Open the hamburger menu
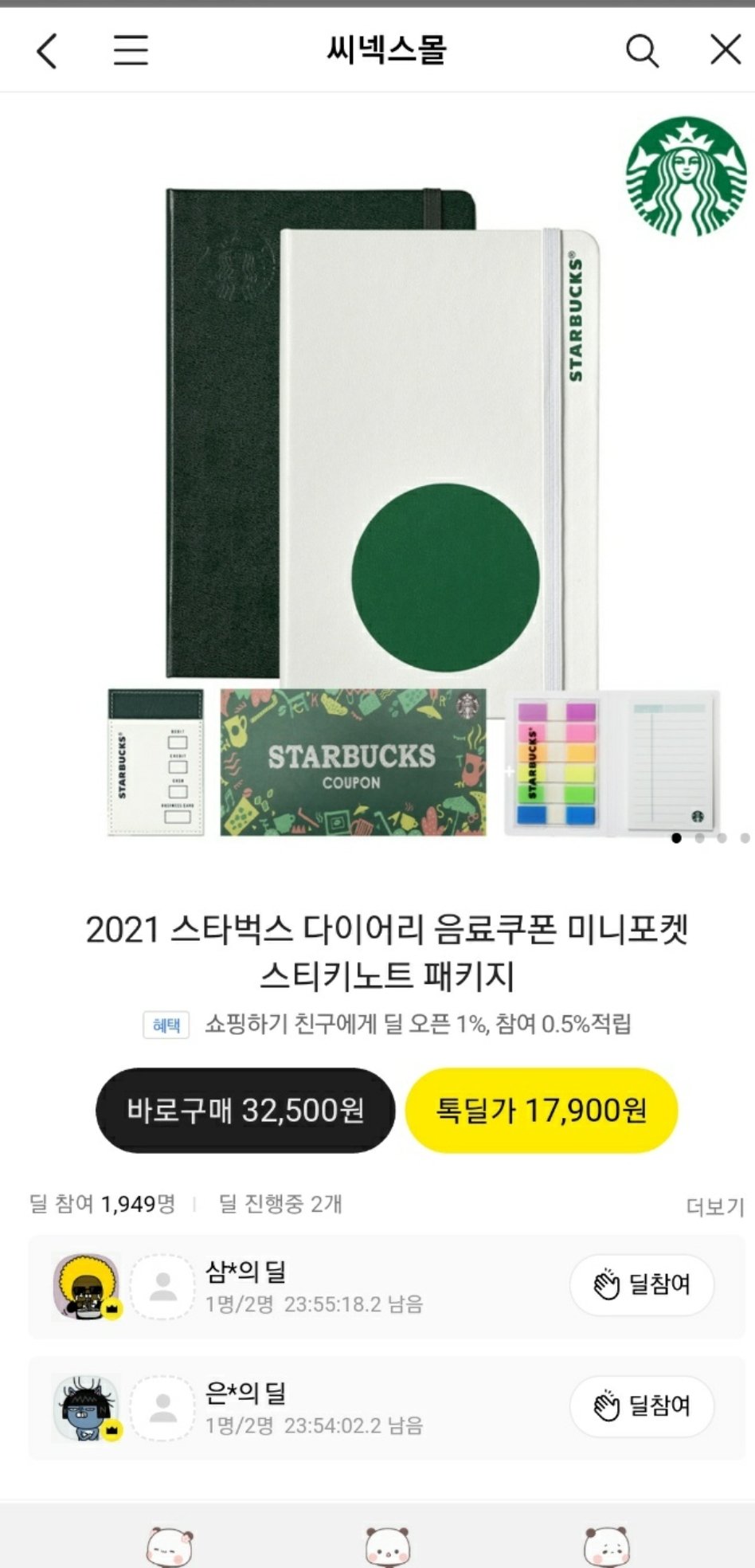755x1568 pixels. 131,50
